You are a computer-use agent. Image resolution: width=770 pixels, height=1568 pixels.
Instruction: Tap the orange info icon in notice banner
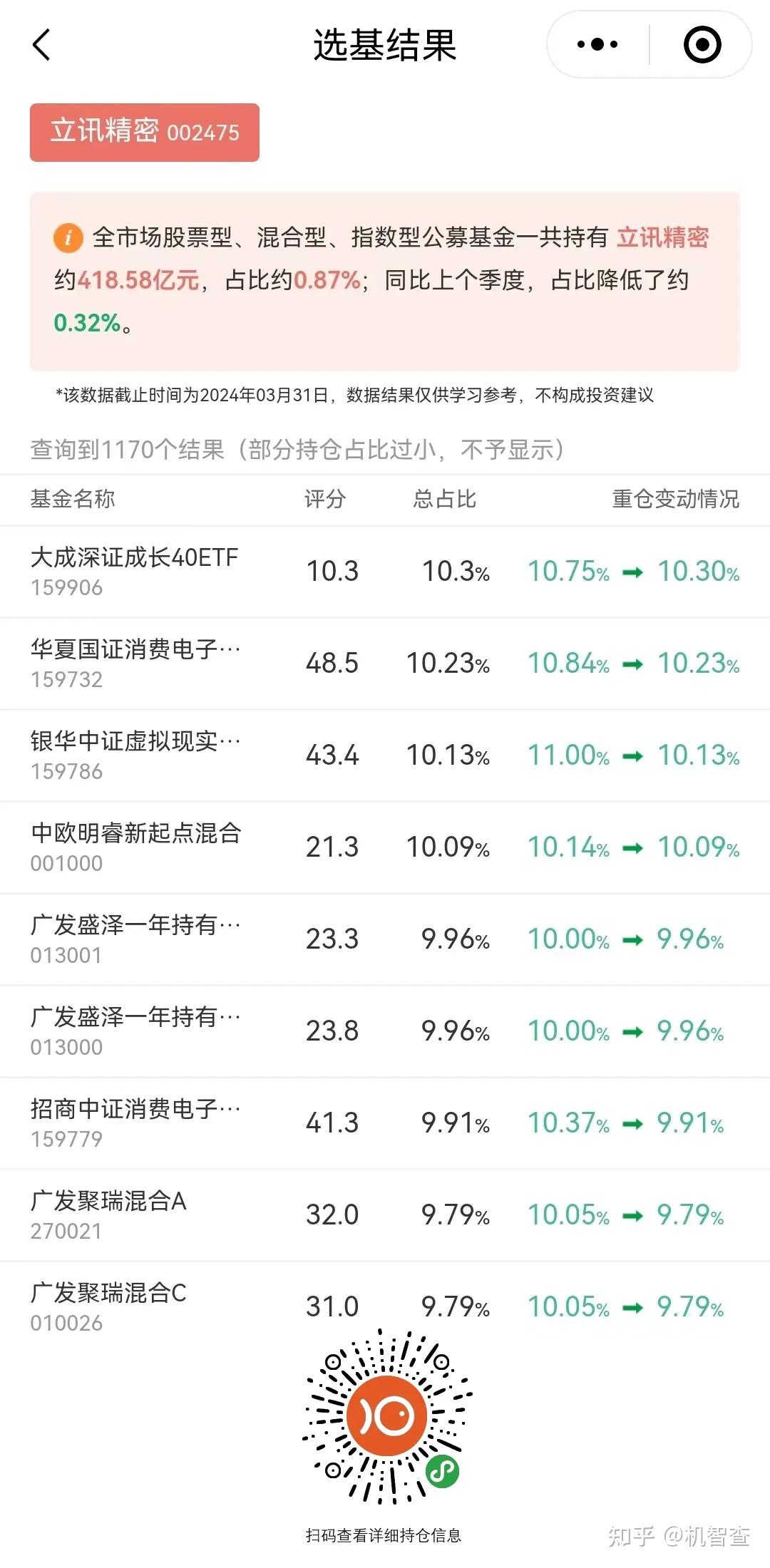67,238
